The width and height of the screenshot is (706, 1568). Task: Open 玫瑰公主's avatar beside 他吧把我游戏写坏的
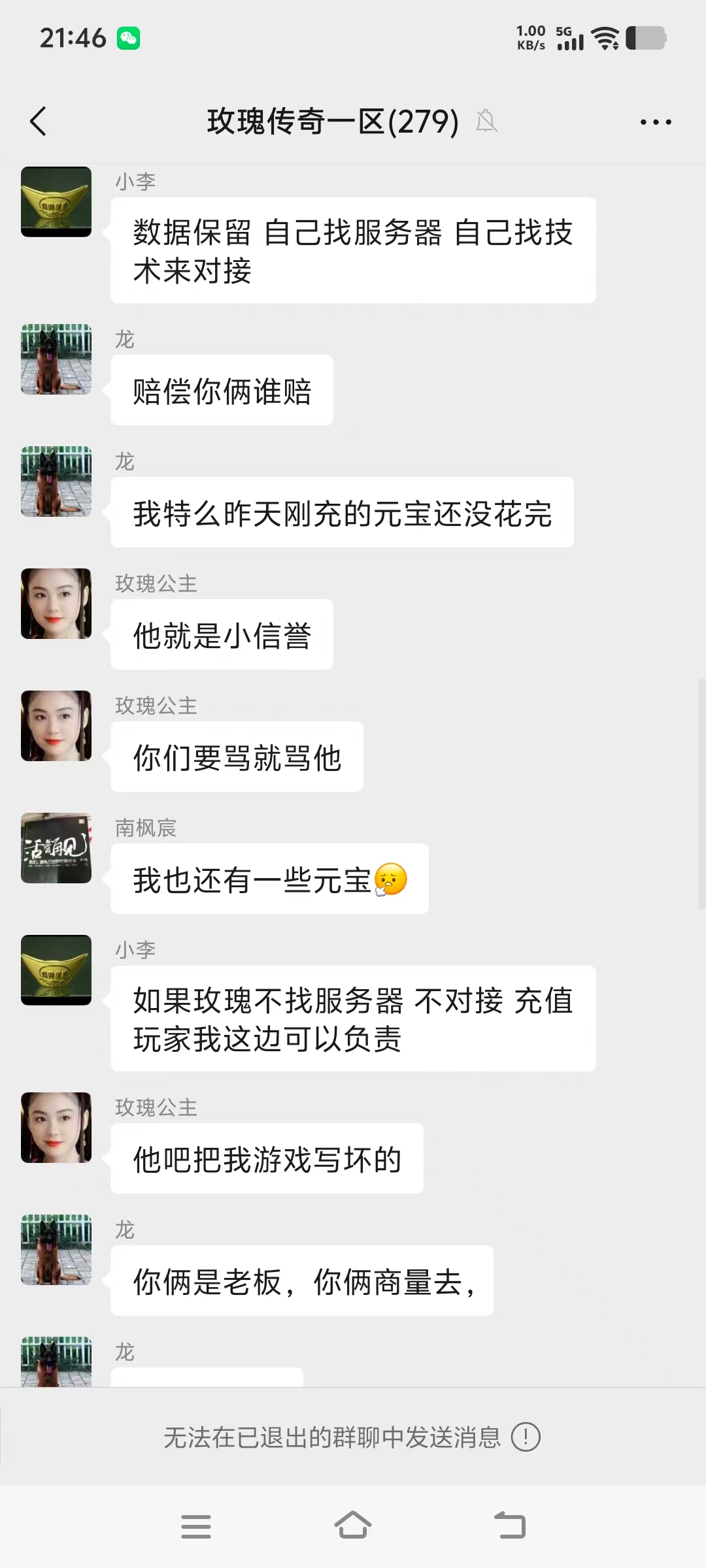[x=56, y=1128]
